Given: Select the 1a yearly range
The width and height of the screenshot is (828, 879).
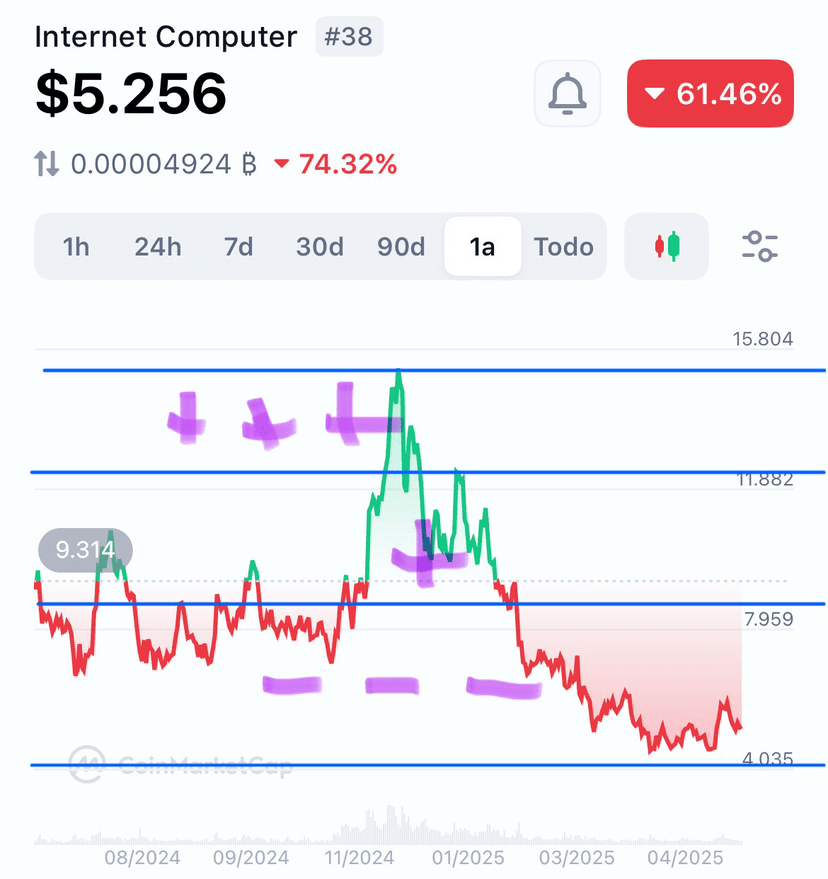Looking at the screenshot, I should [482, 247].
